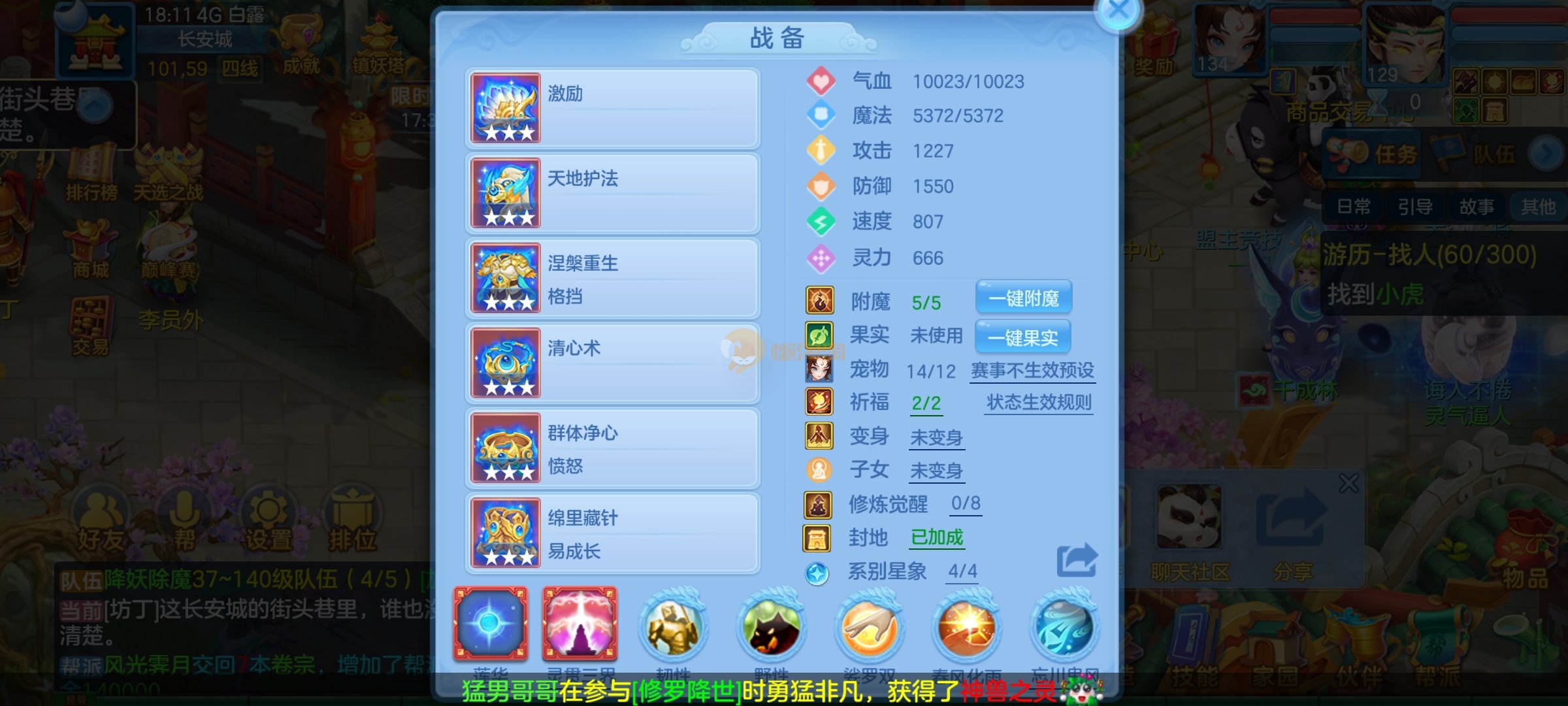Tap the 一键果实 button

coord(1022,337)
